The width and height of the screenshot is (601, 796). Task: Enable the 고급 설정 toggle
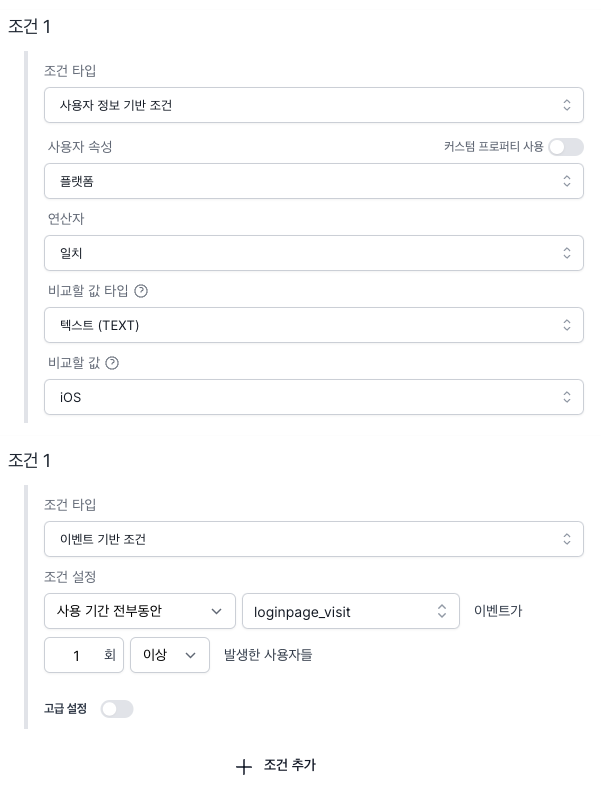[x=117, y=709]
